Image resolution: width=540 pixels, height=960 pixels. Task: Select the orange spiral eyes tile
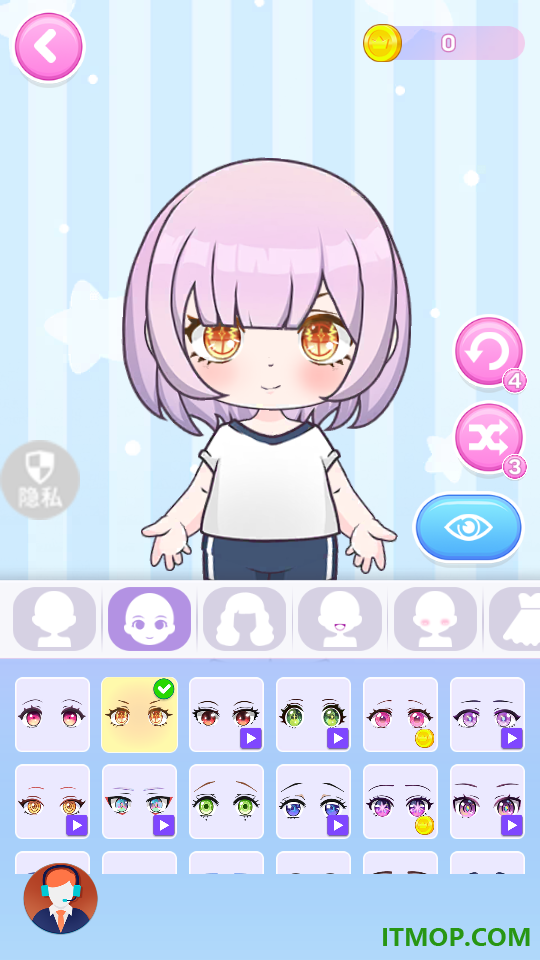click(52, 801)
